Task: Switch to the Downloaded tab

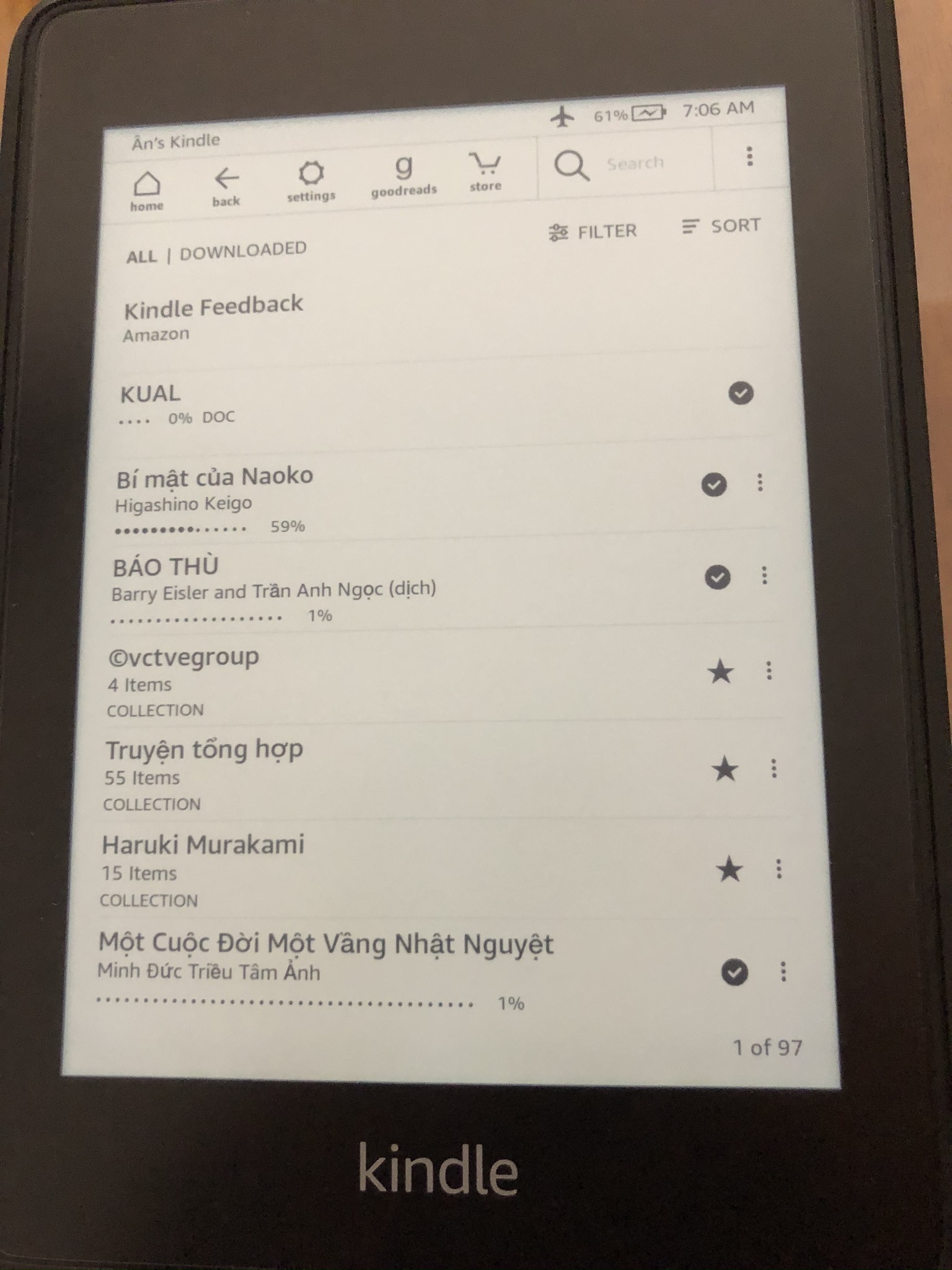Action: (243, 250)
